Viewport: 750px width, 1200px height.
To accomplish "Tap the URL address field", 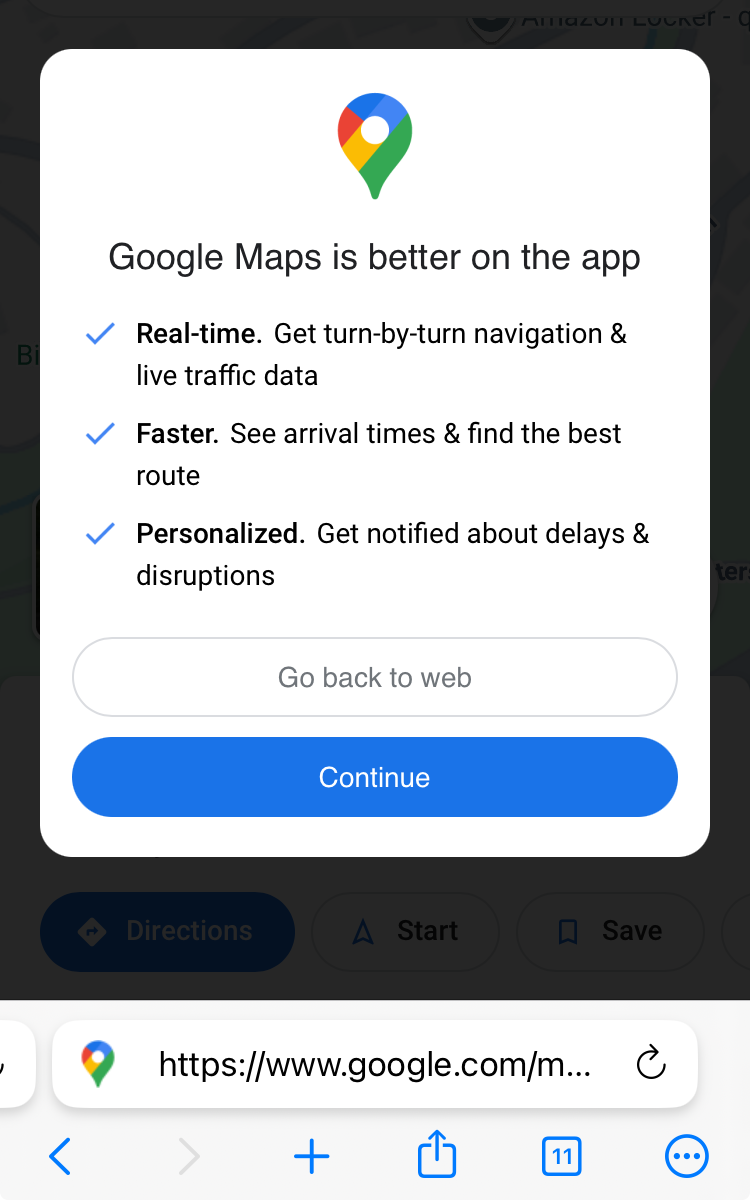I will pos(375,1064).
